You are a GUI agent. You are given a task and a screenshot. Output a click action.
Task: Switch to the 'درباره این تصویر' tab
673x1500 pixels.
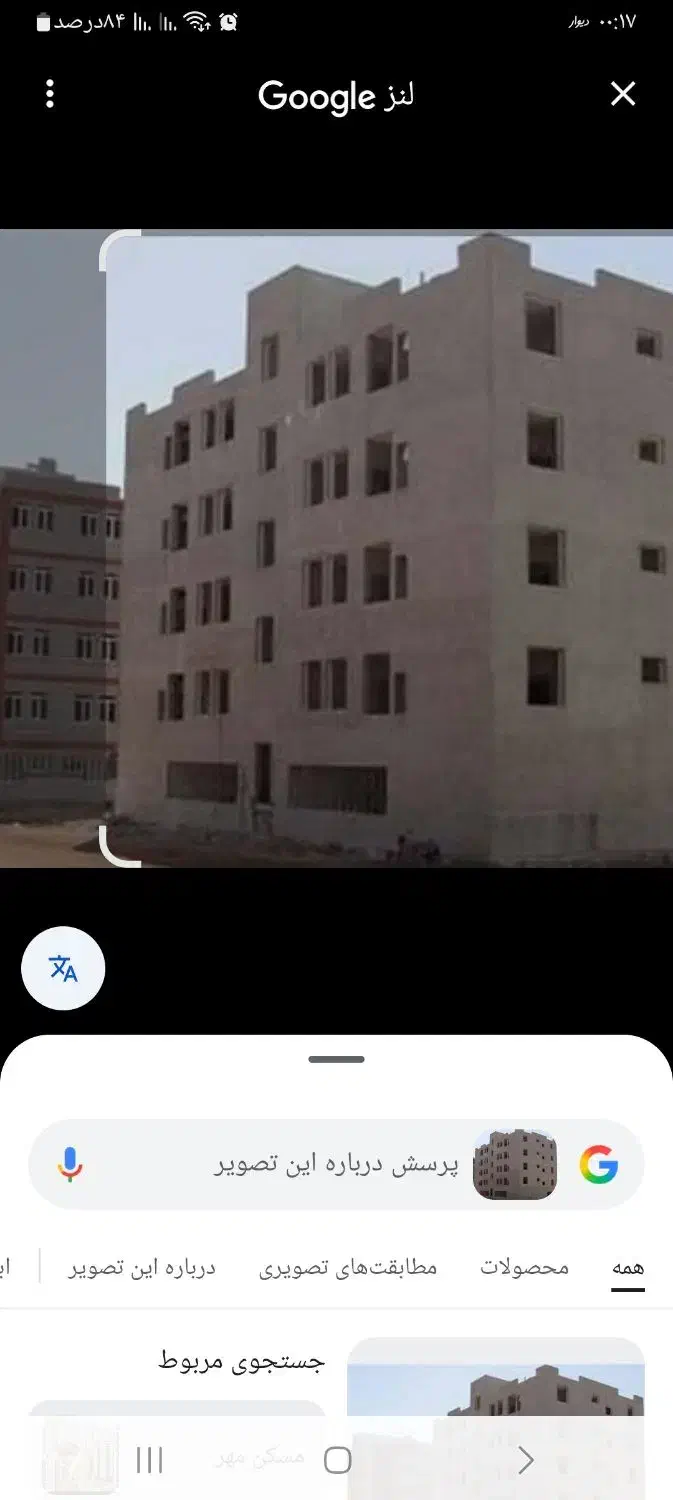tap(142, 1268)
